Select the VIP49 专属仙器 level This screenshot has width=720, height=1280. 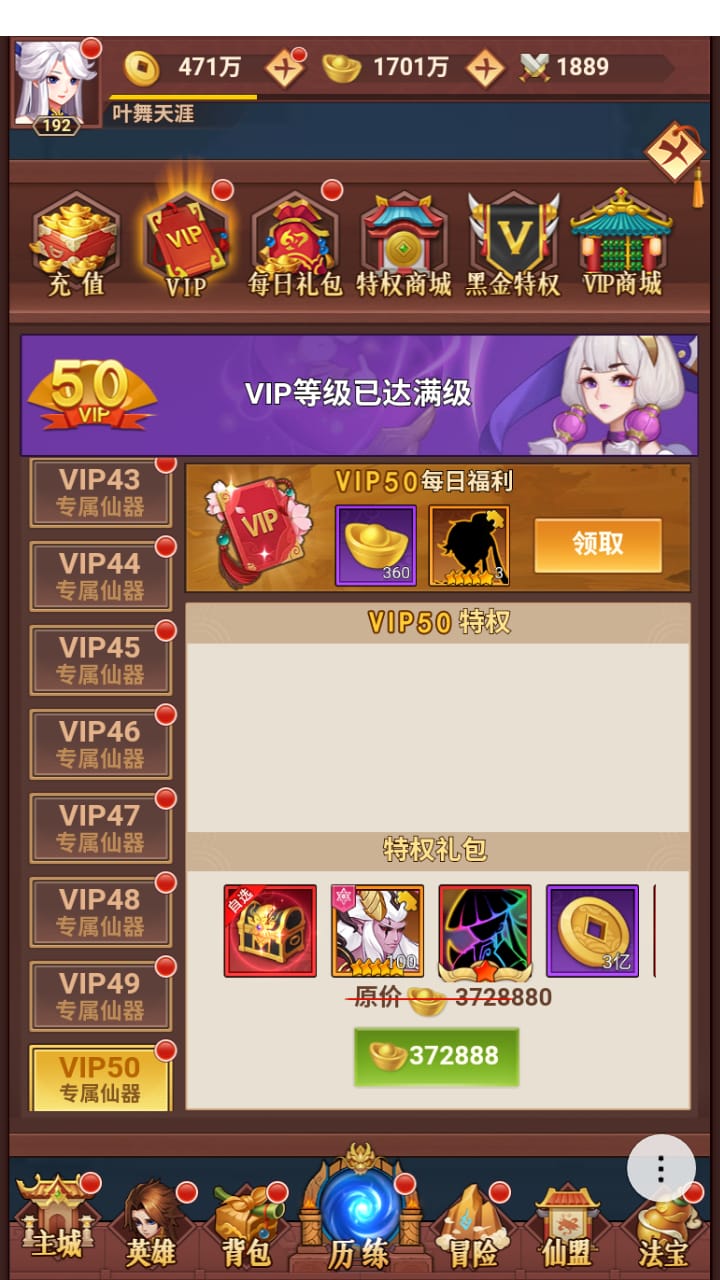point(100,996)
